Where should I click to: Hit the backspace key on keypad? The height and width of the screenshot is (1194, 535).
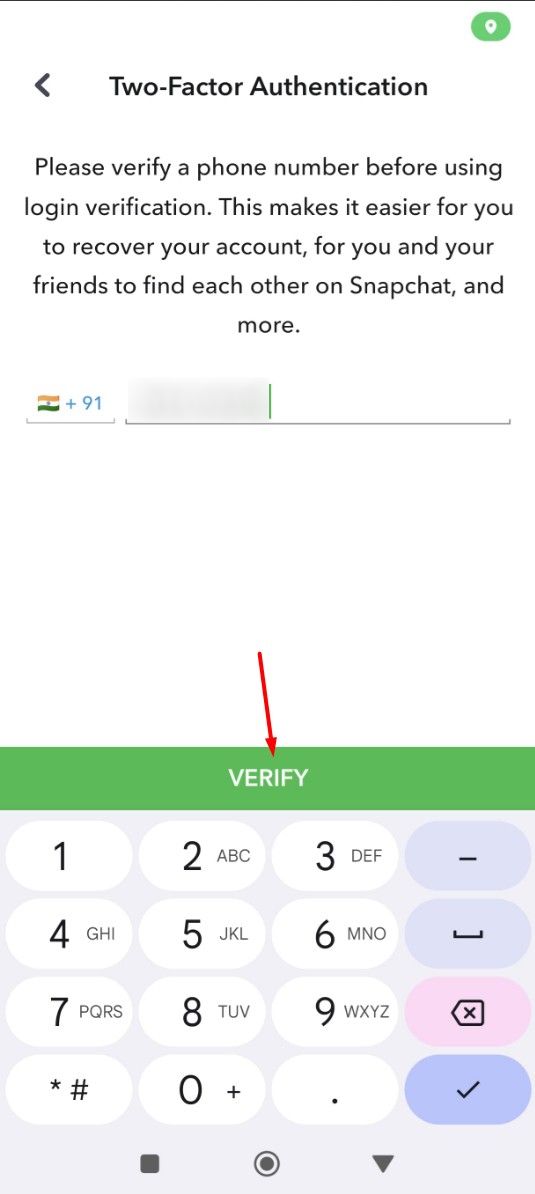pyautogui.click(x=467, y=1012)
